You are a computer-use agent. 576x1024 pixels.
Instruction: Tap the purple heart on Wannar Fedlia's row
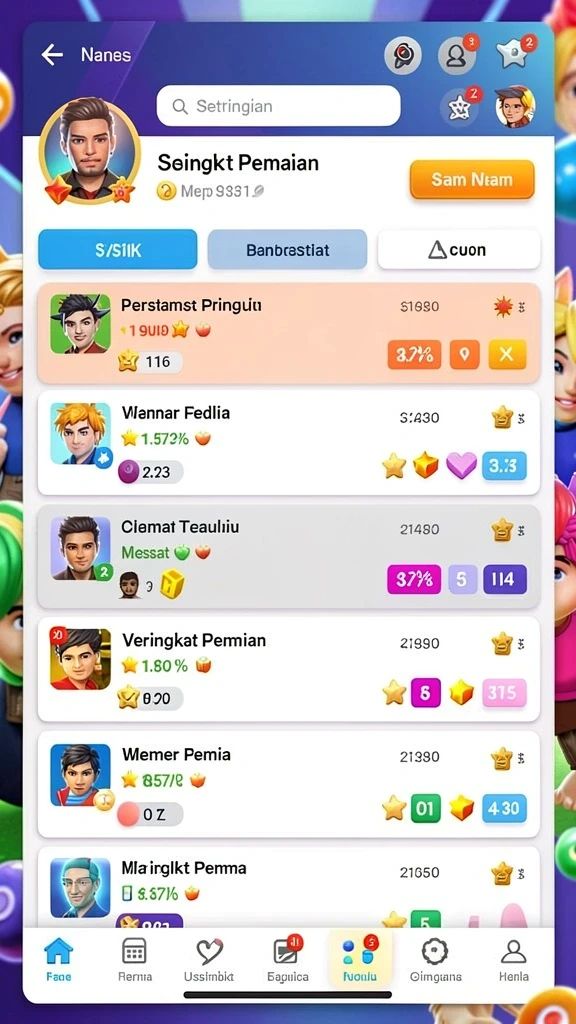(x=461, y=466)
